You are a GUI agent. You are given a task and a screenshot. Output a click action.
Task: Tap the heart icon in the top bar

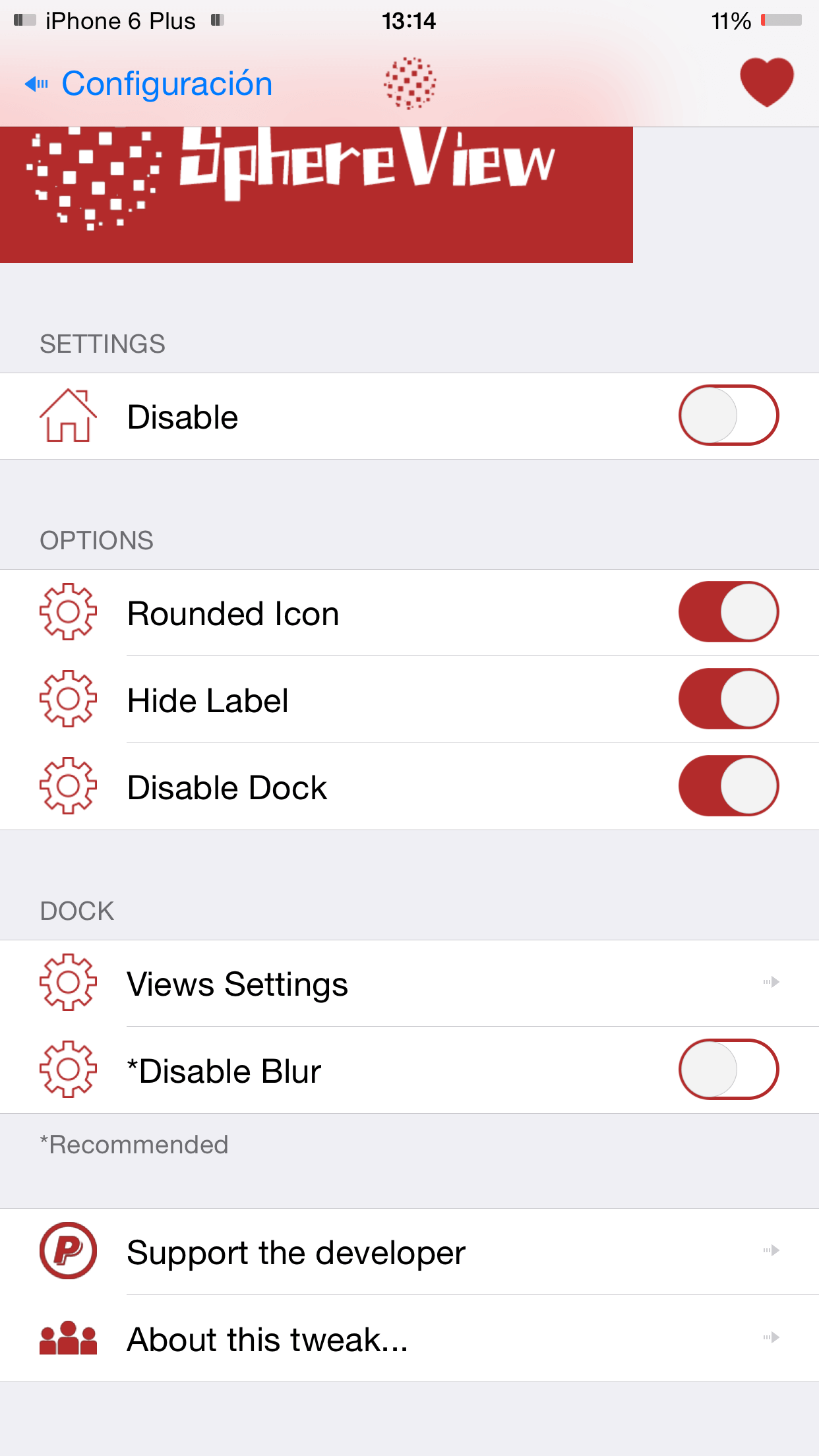coord(766,82)
